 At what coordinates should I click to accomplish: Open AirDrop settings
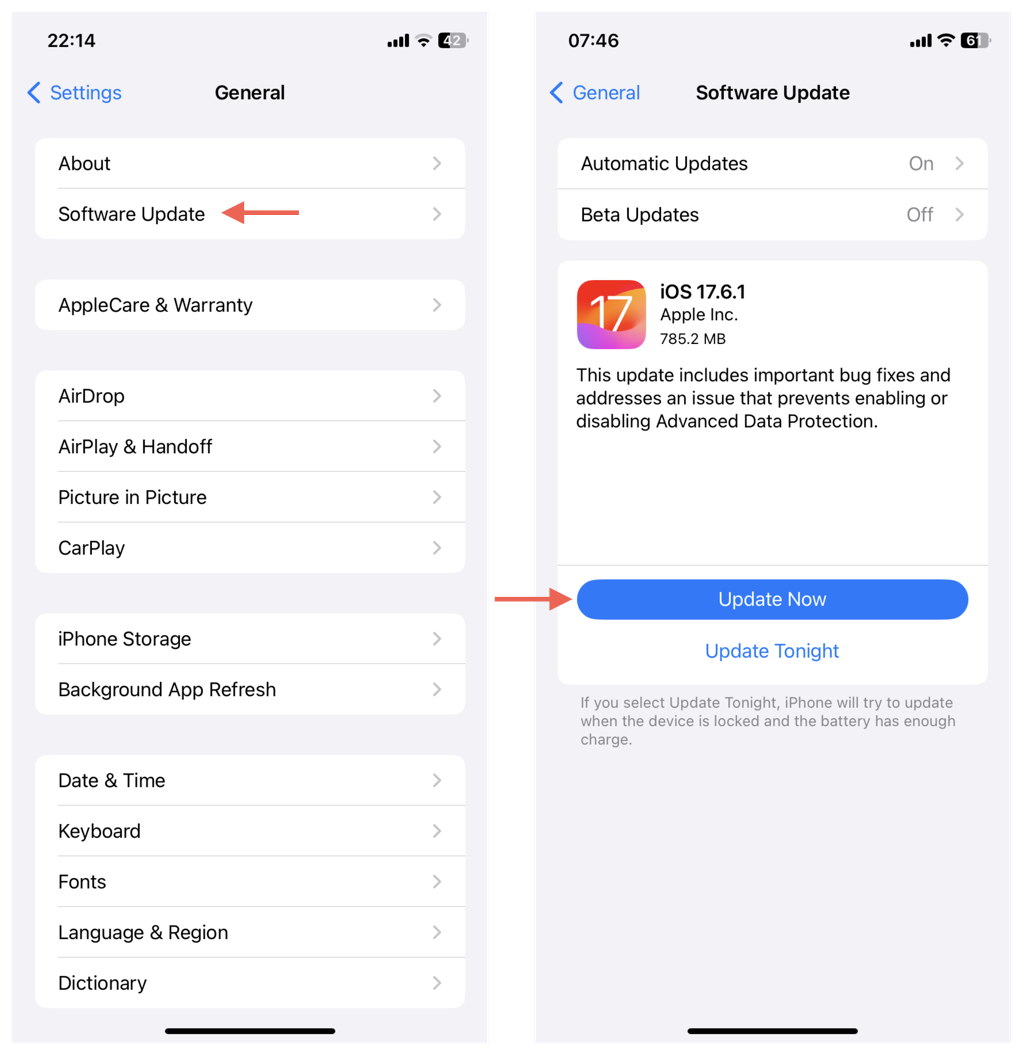click(x=250, y=396)
